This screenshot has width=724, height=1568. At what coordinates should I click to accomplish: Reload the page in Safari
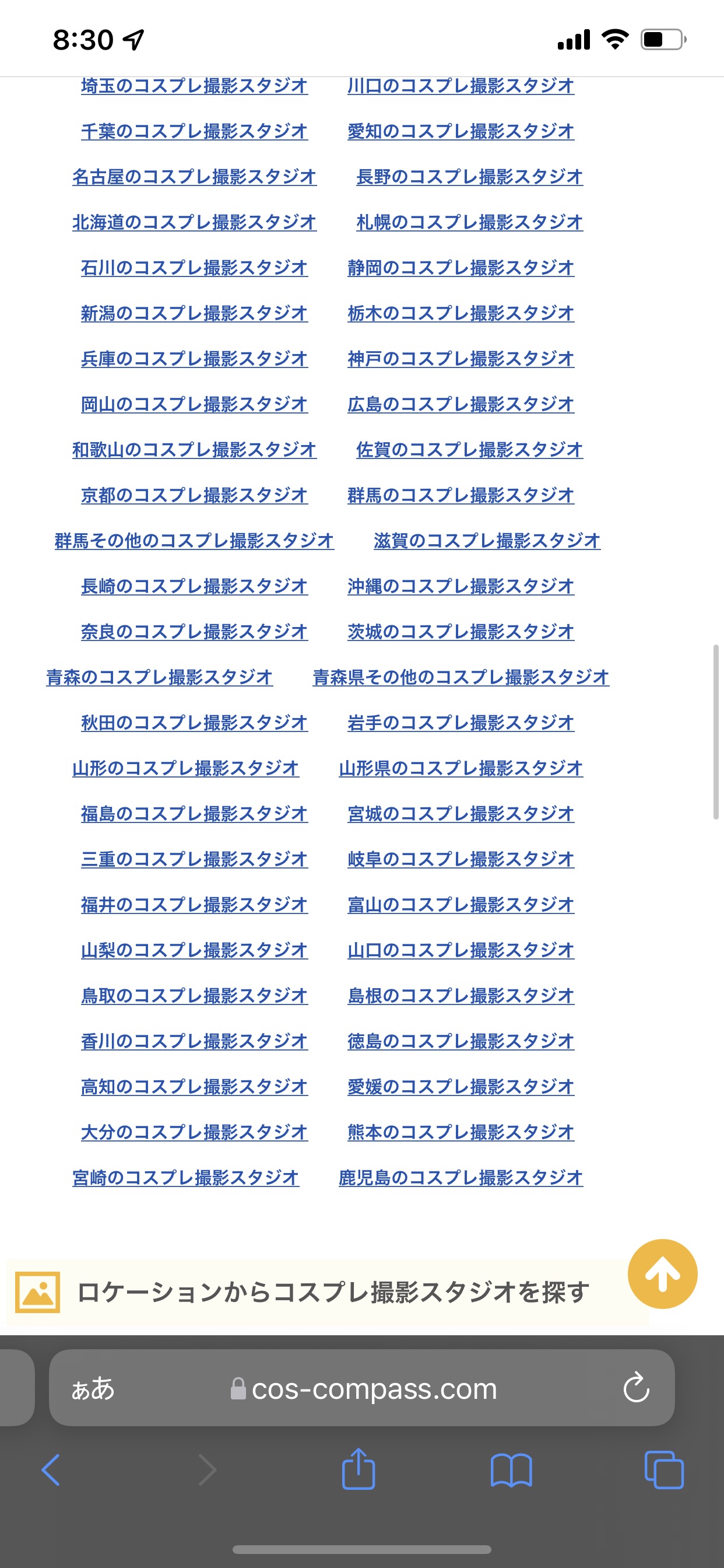pos(637,1387)
